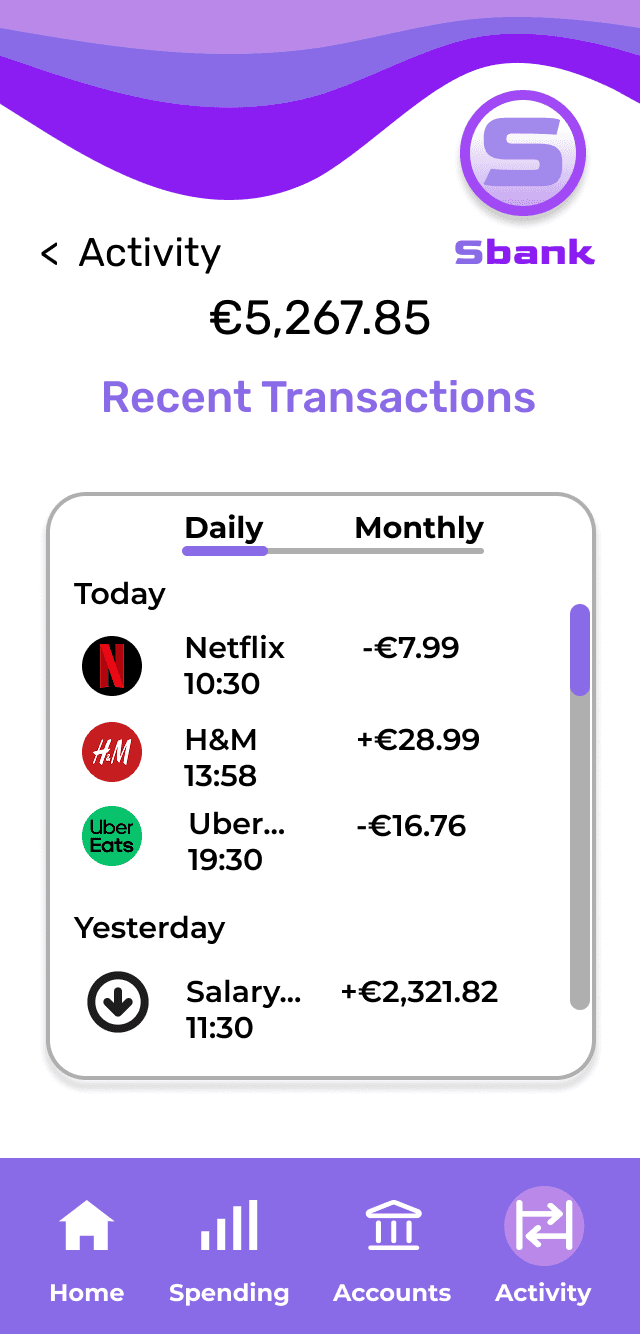Go back from the Activity screen
The width and height of the screenshot is (640, 1334).
coord(49,255)
